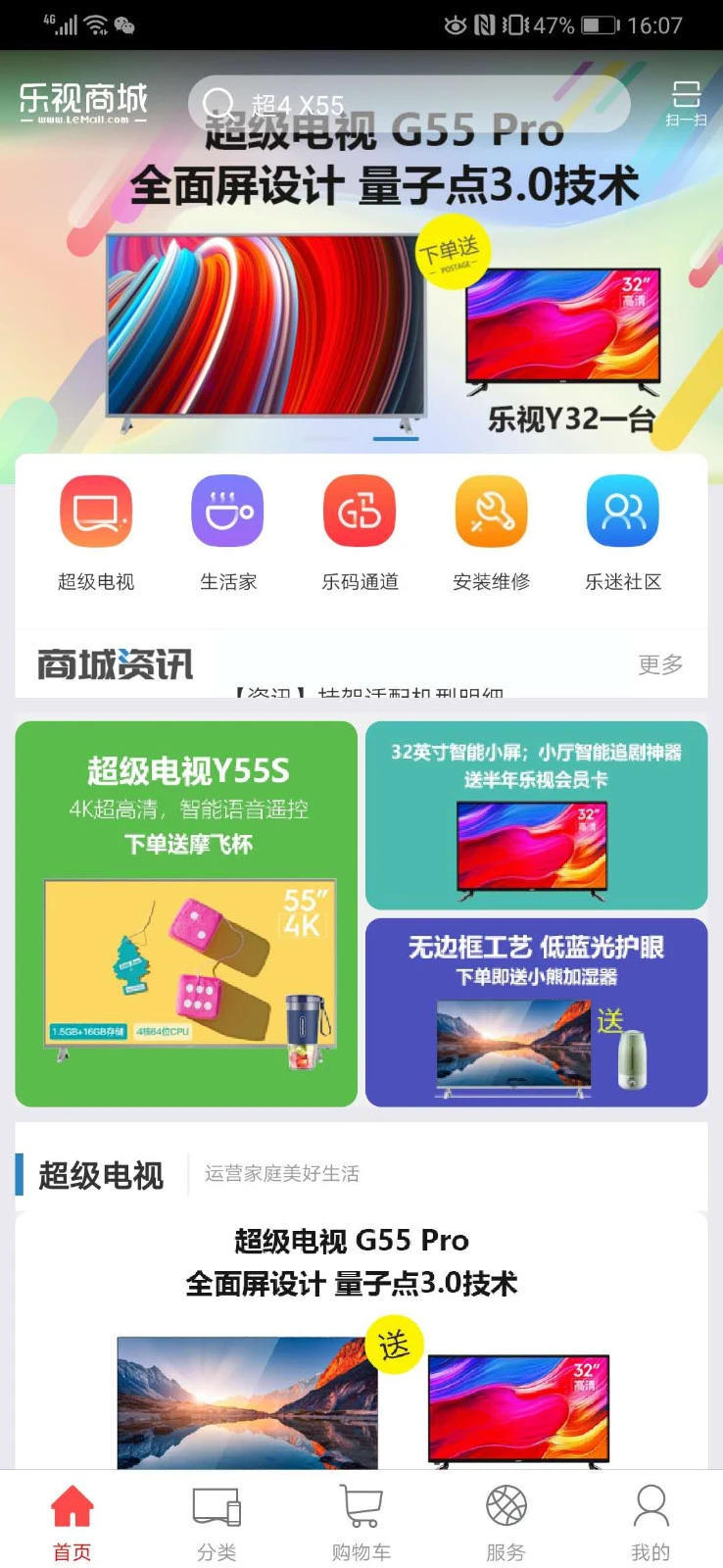Select the 乐码通道 icon
723x1568 pixels.
359,529
